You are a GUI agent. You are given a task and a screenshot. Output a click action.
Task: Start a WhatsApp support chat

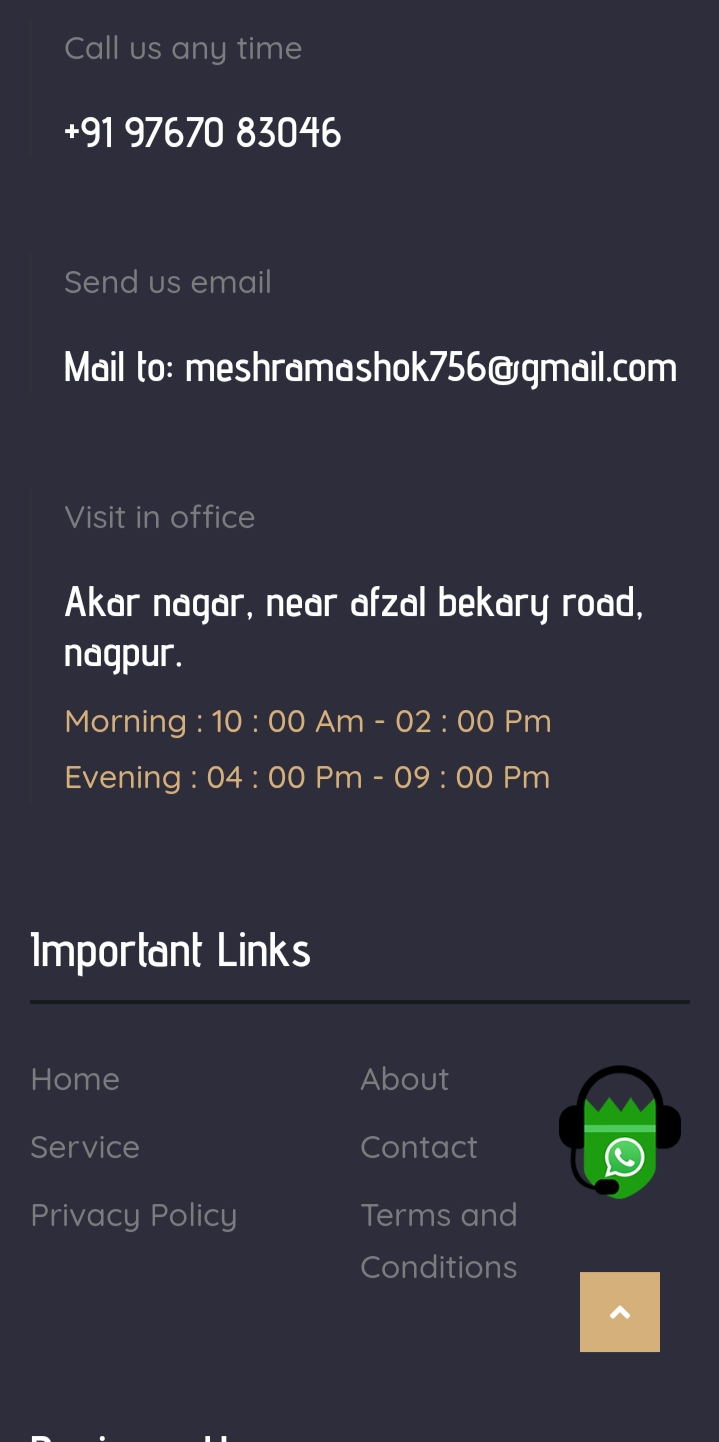(621, 1134)
